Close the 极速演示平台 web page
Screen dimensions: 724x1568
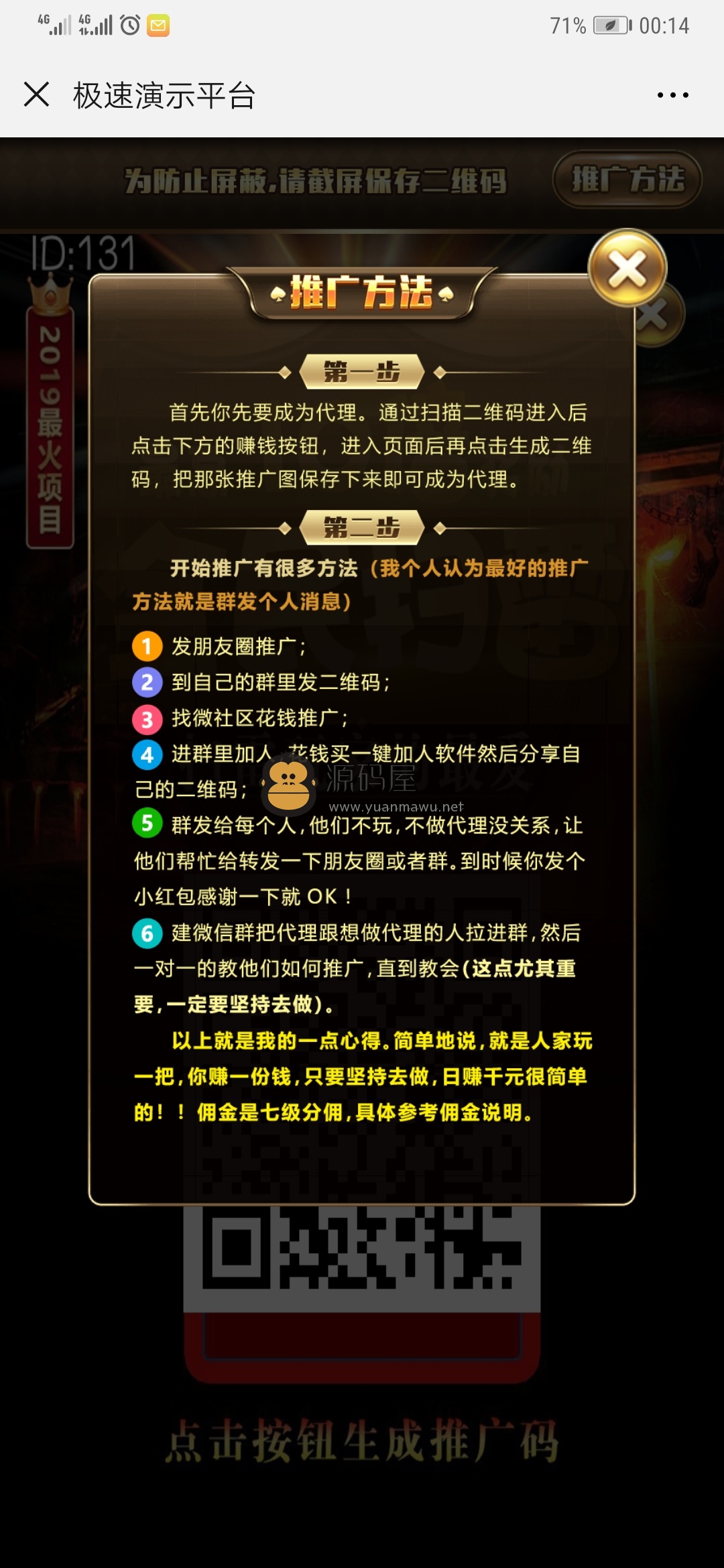click(36, 94)
